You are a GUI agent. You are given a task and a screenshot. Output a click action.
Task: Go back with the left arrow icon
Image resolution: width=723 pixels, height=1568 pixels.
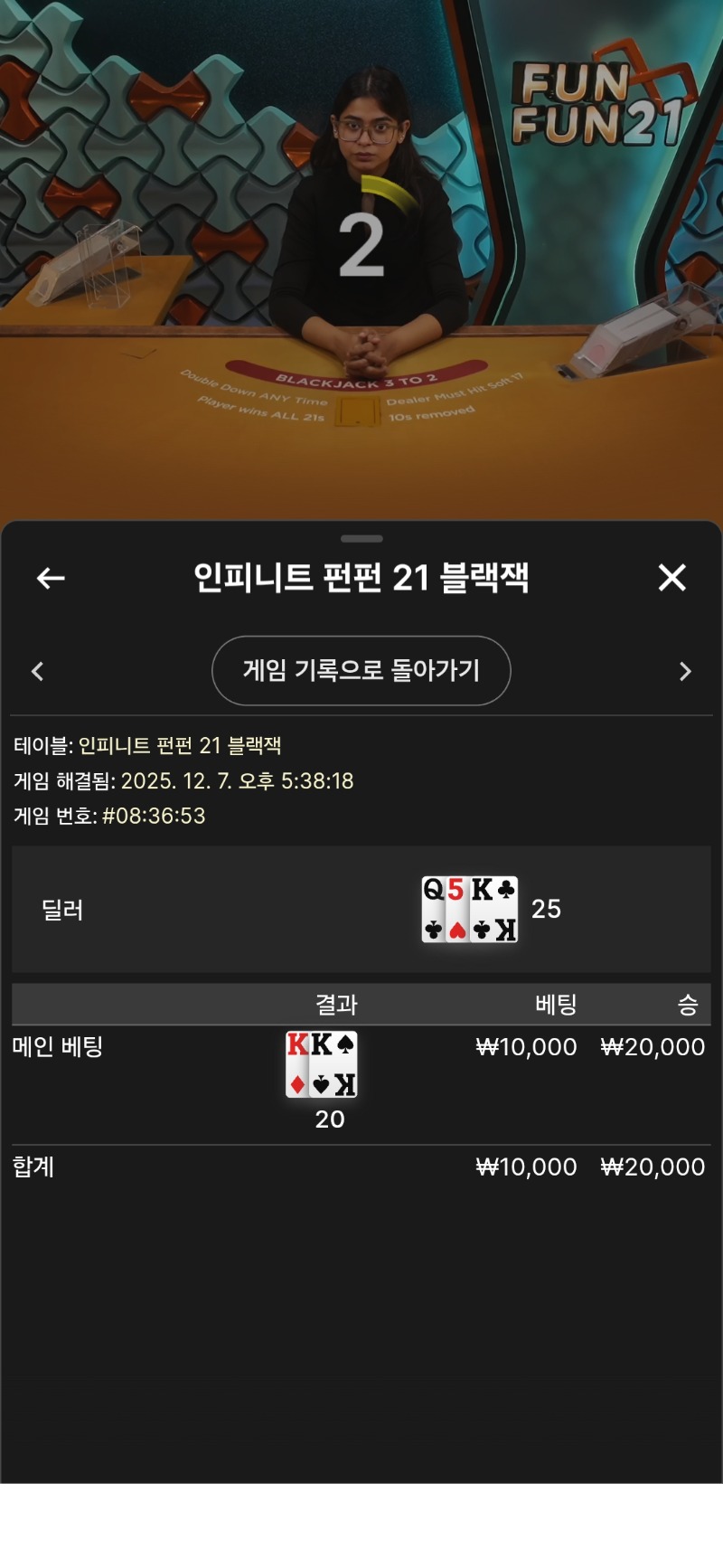pos(51,578)
